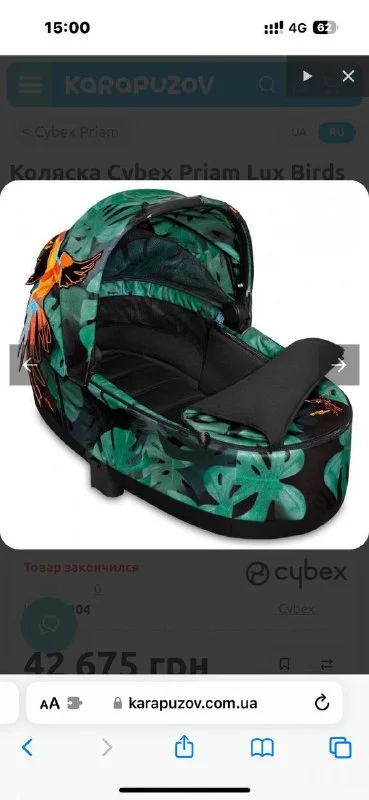Start the image slideshow playback

[x=307, y=77]
